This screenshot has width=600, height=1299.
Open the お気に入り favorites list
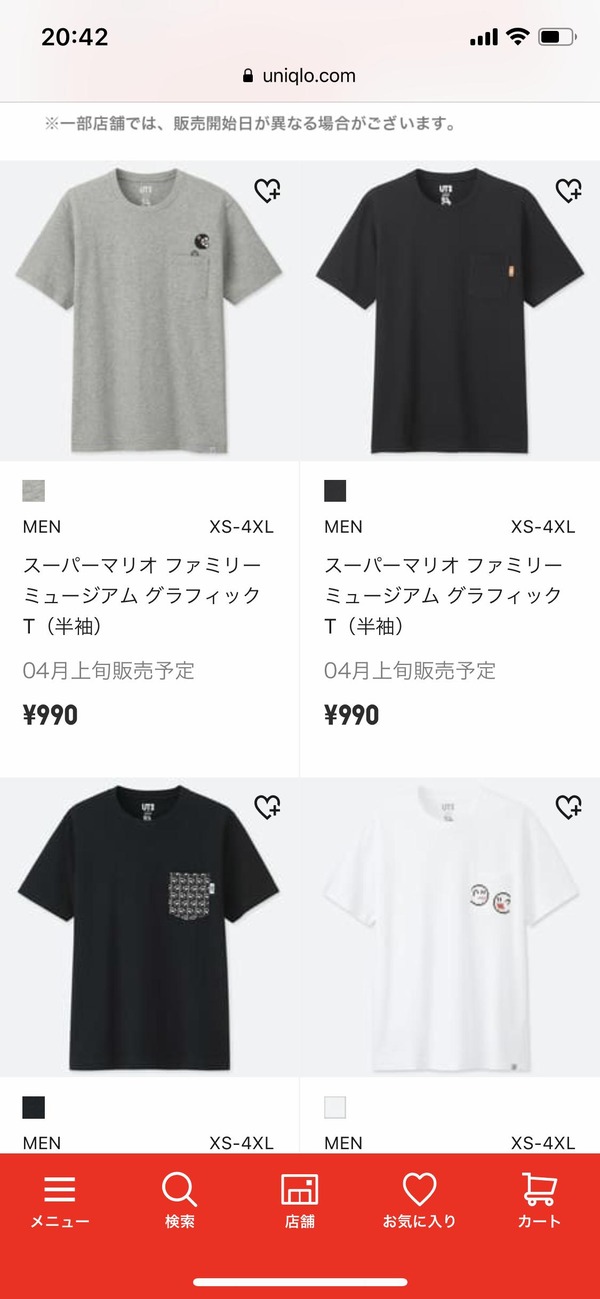[x=419, y=1201]
